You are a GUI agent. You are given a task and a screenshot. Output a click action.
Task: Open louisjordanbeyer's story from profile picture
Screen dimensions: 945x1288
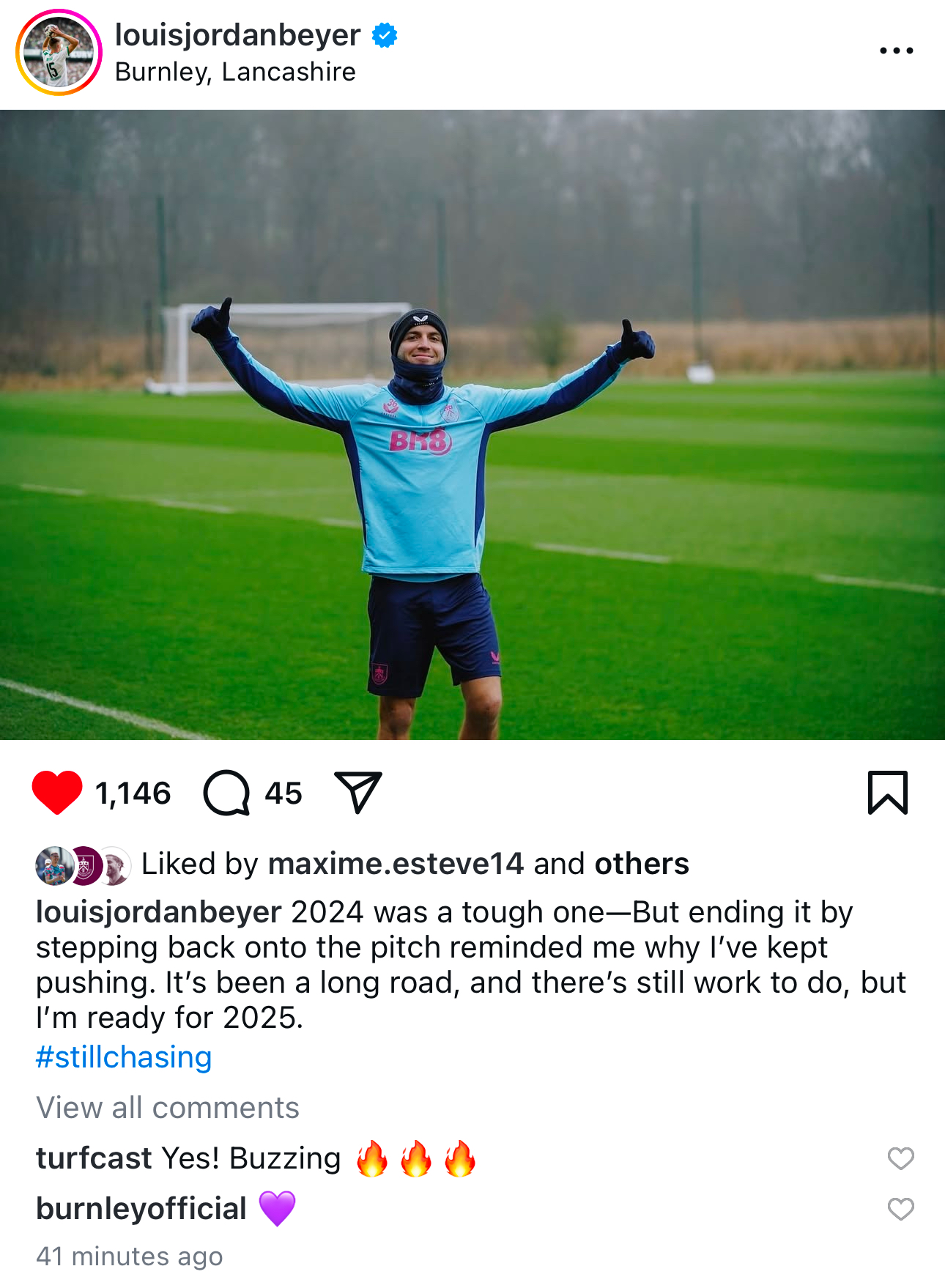click(x=59, y=53)
